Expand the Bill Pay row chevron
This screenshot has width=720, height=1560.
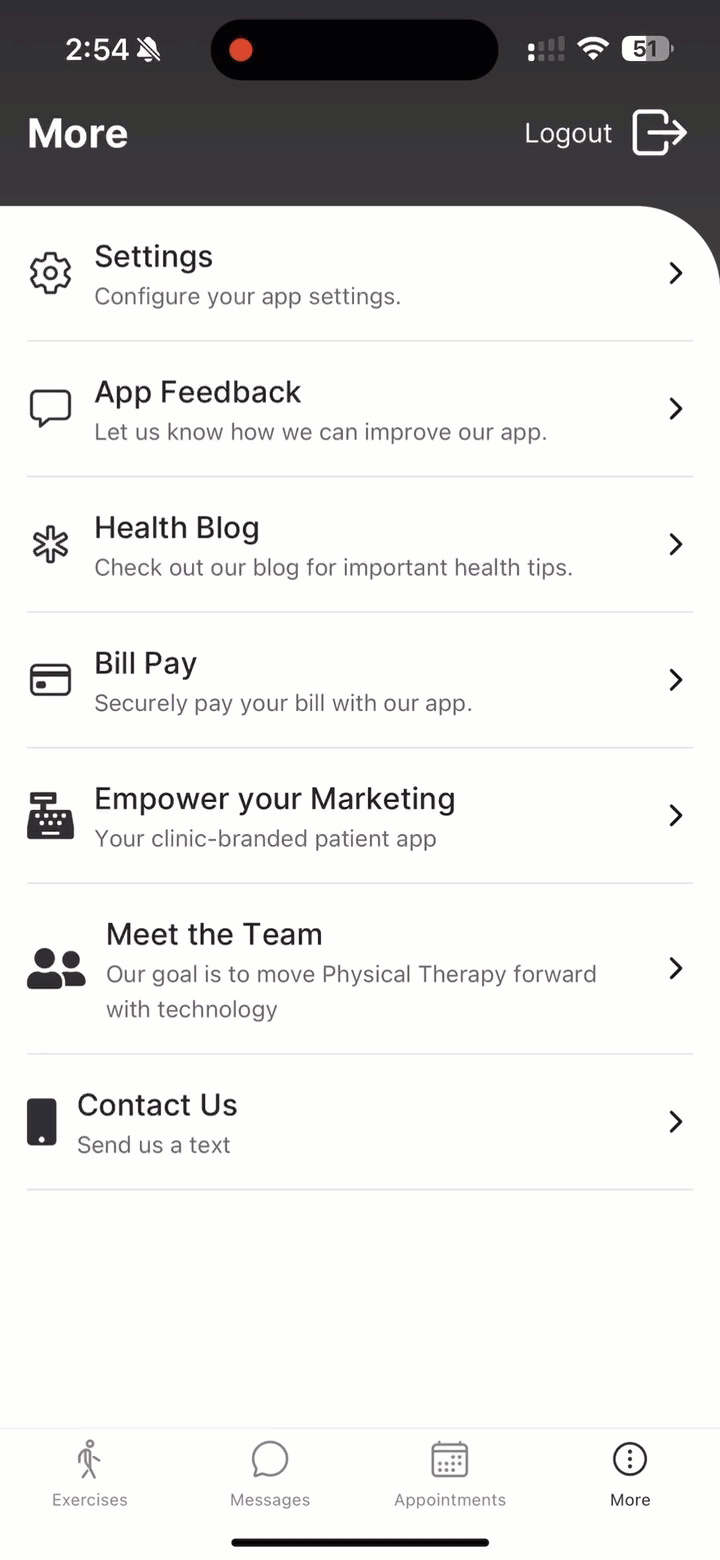click(675, 679)
